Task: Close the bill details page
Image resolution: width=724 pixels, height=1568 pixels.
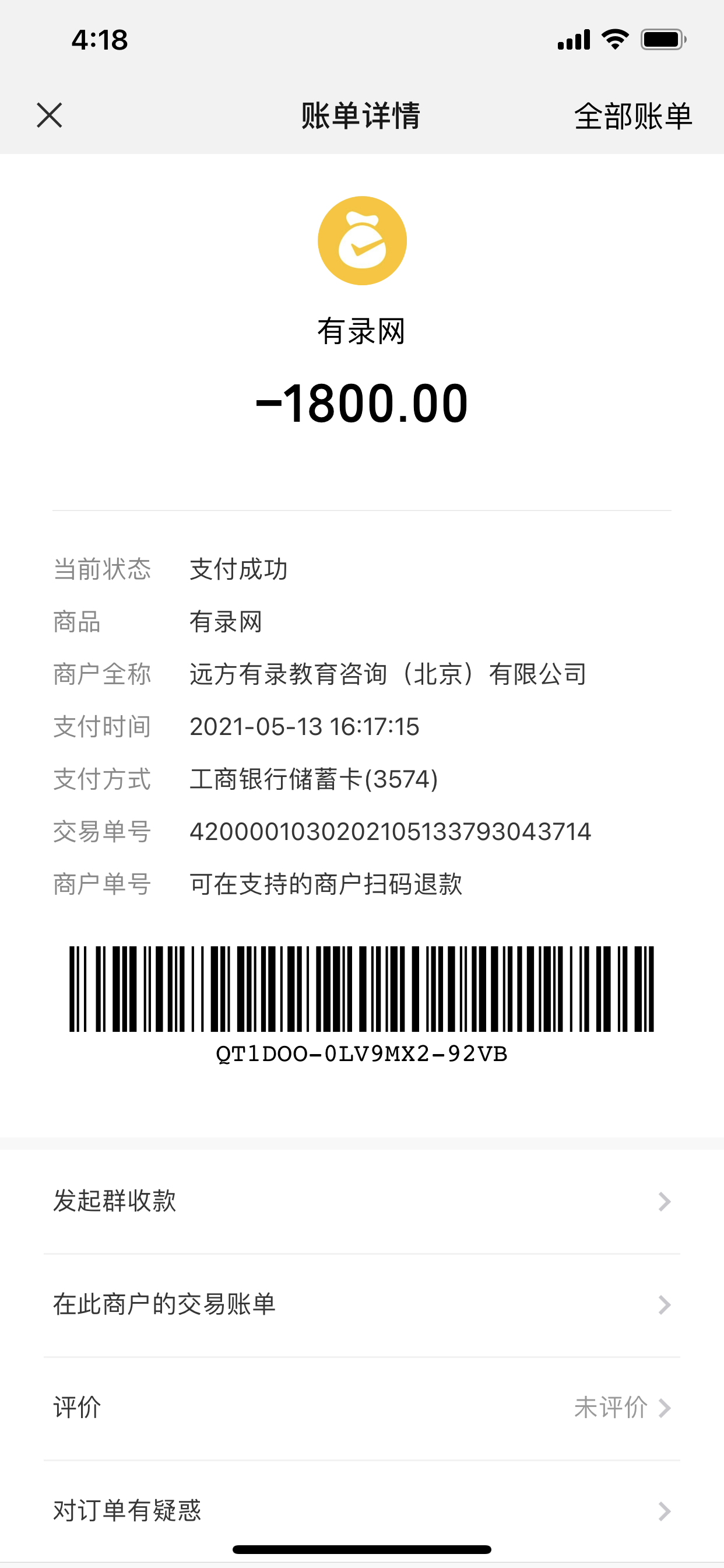Action: (50, 115)
